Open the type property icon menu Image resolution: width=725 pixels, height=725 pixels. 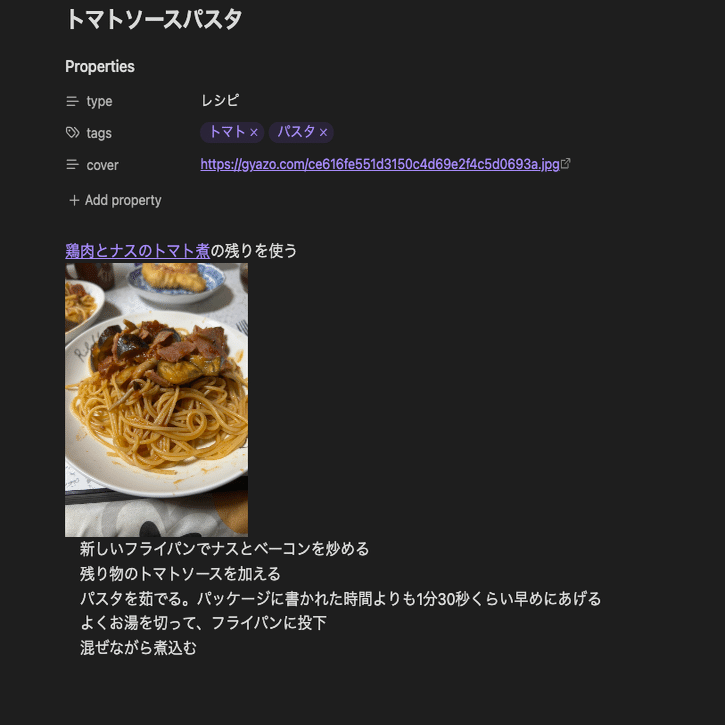tap(72, 101)
